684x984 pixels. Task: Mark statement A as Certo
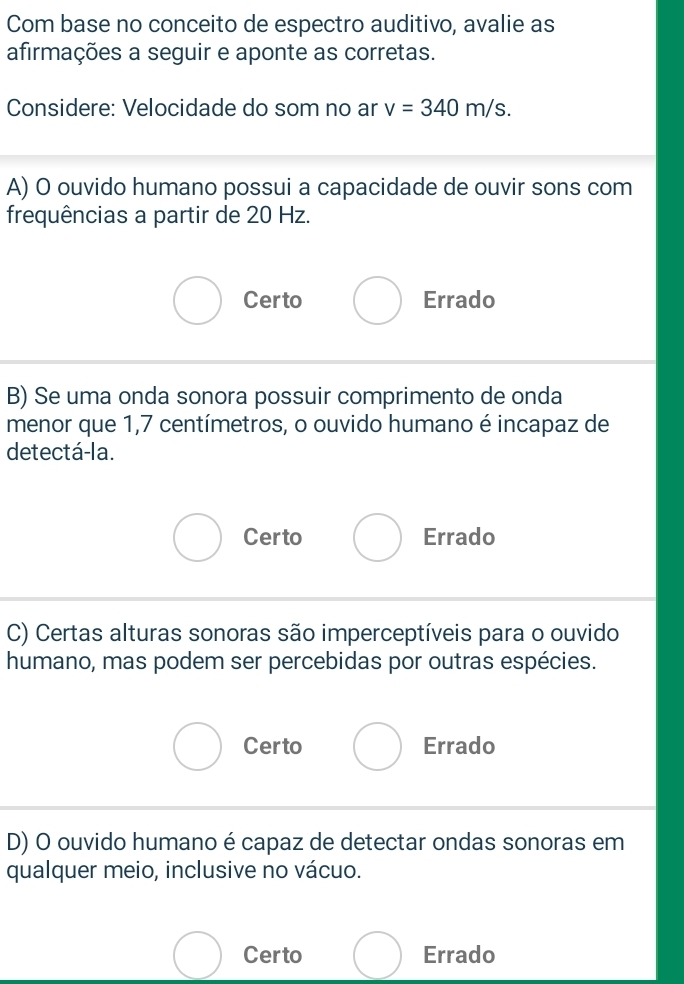tap(198, 300)
